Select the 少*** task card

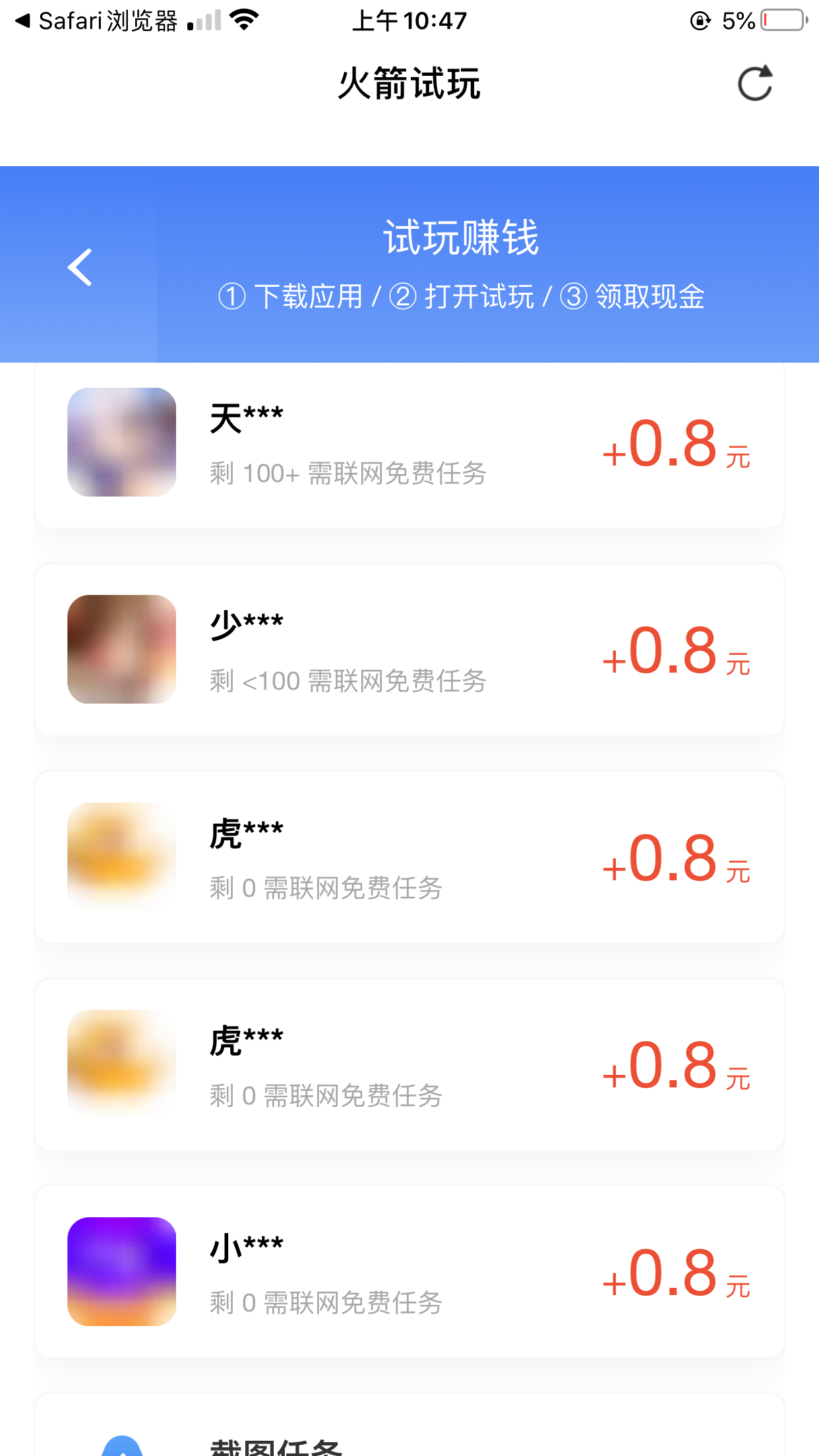click(x=409, y=650)
